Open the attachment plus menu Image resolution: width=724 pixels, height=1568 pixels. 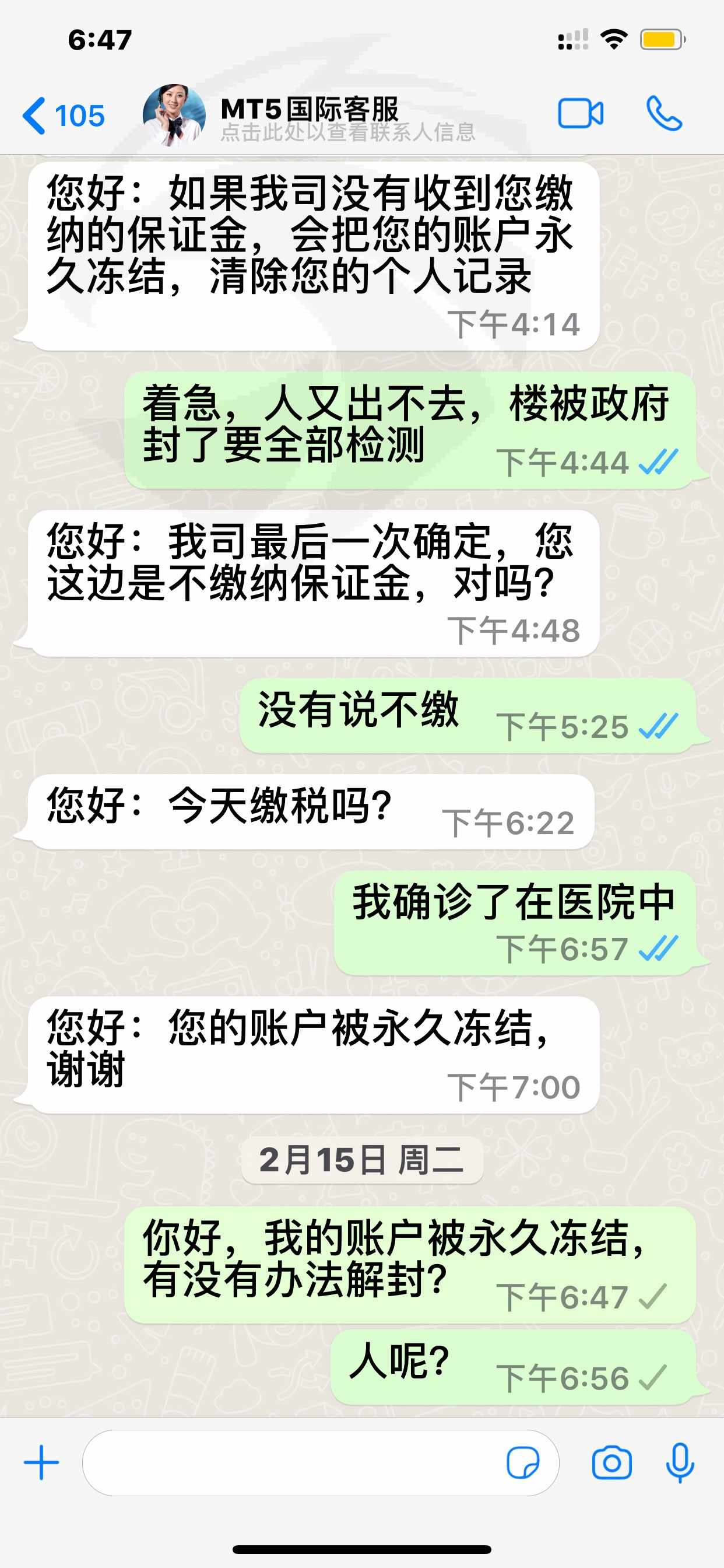[41, 1462]
